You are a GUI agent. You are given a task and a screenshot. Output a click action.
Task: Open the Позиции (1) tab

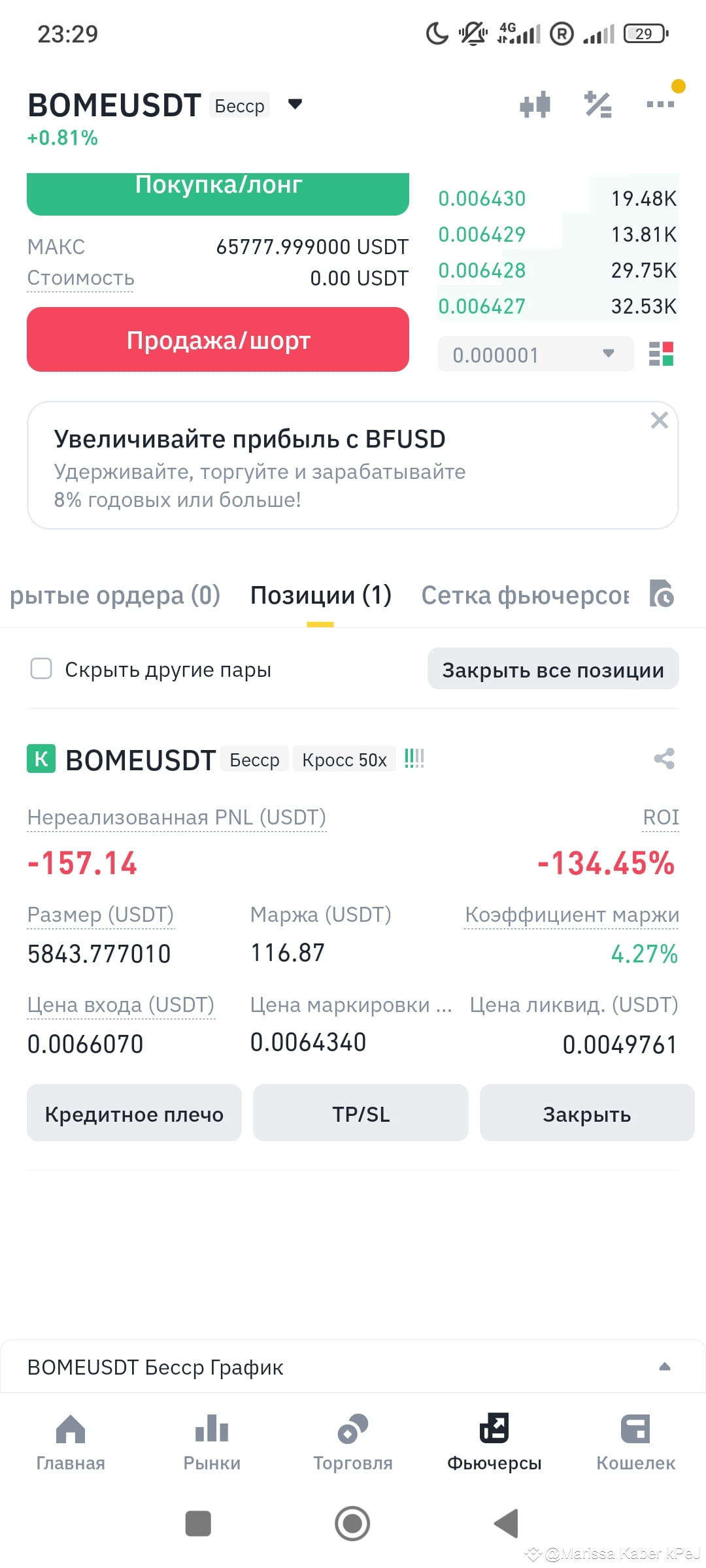[320, 595]
